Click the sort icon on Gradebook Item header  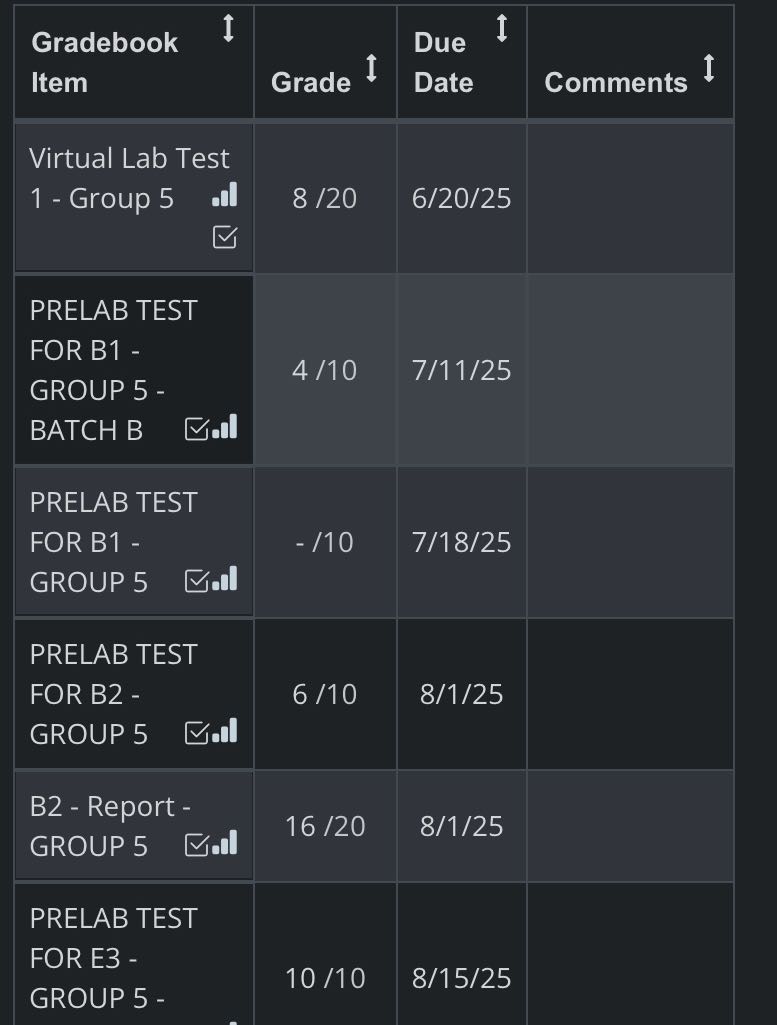pyautogui.click(x=229, y=29)
